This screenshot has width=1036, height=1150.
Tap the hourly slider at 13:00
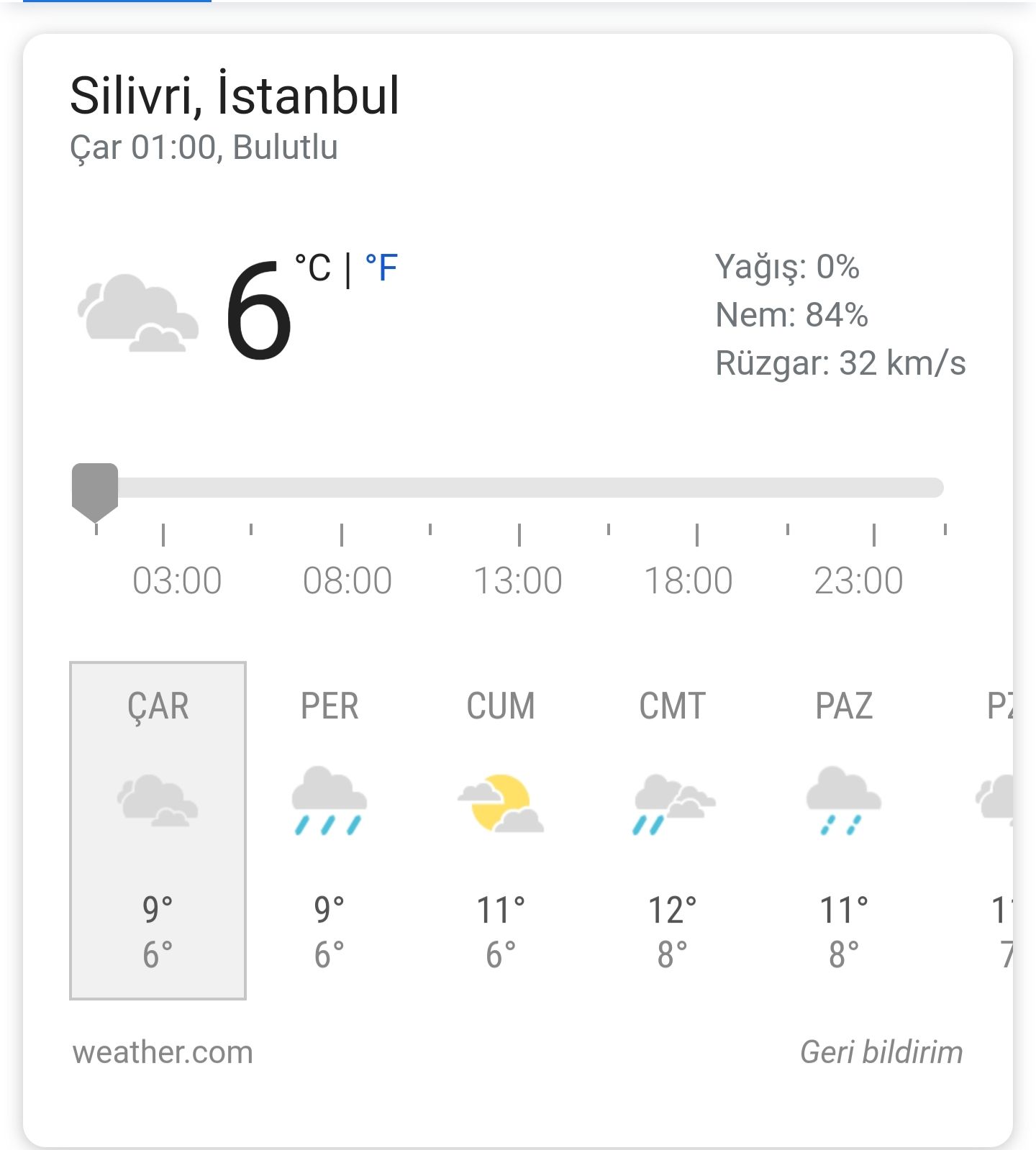pyautogui.click(x=519, y=488)
